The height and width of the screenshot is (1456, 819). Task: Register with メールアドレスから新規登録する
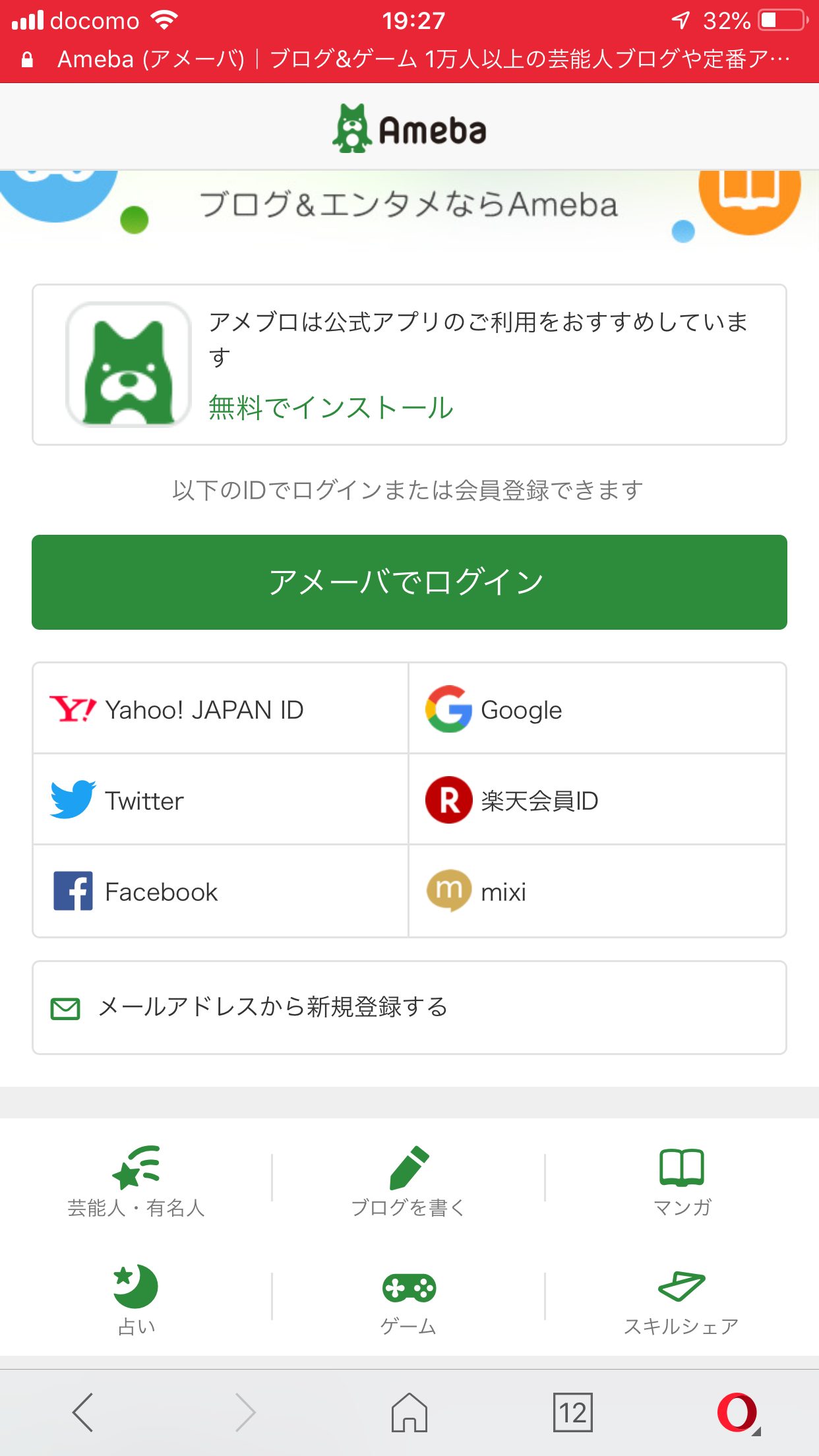(409, 1008)
